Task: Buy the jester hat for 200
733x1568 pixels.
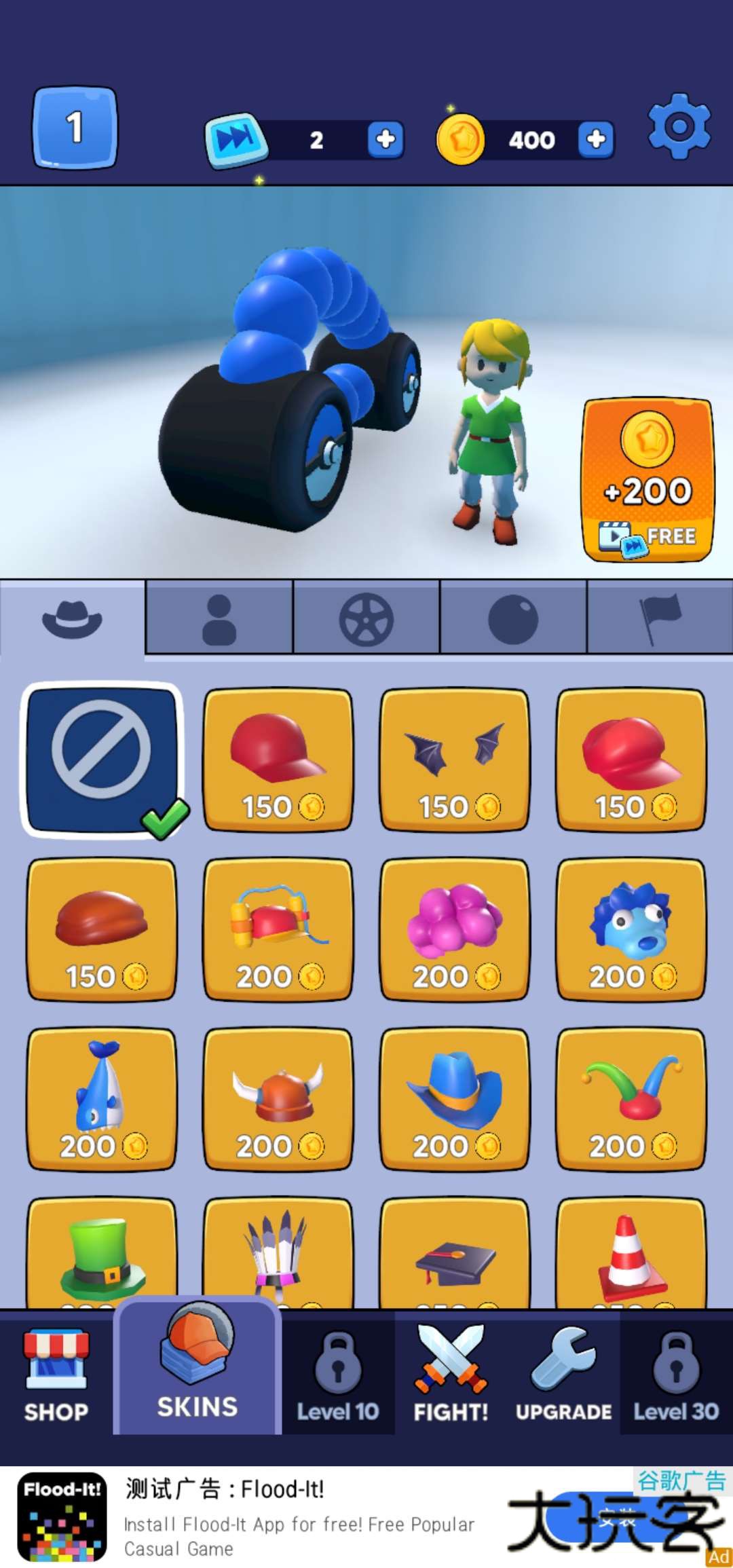Action: coord(631,1098)
